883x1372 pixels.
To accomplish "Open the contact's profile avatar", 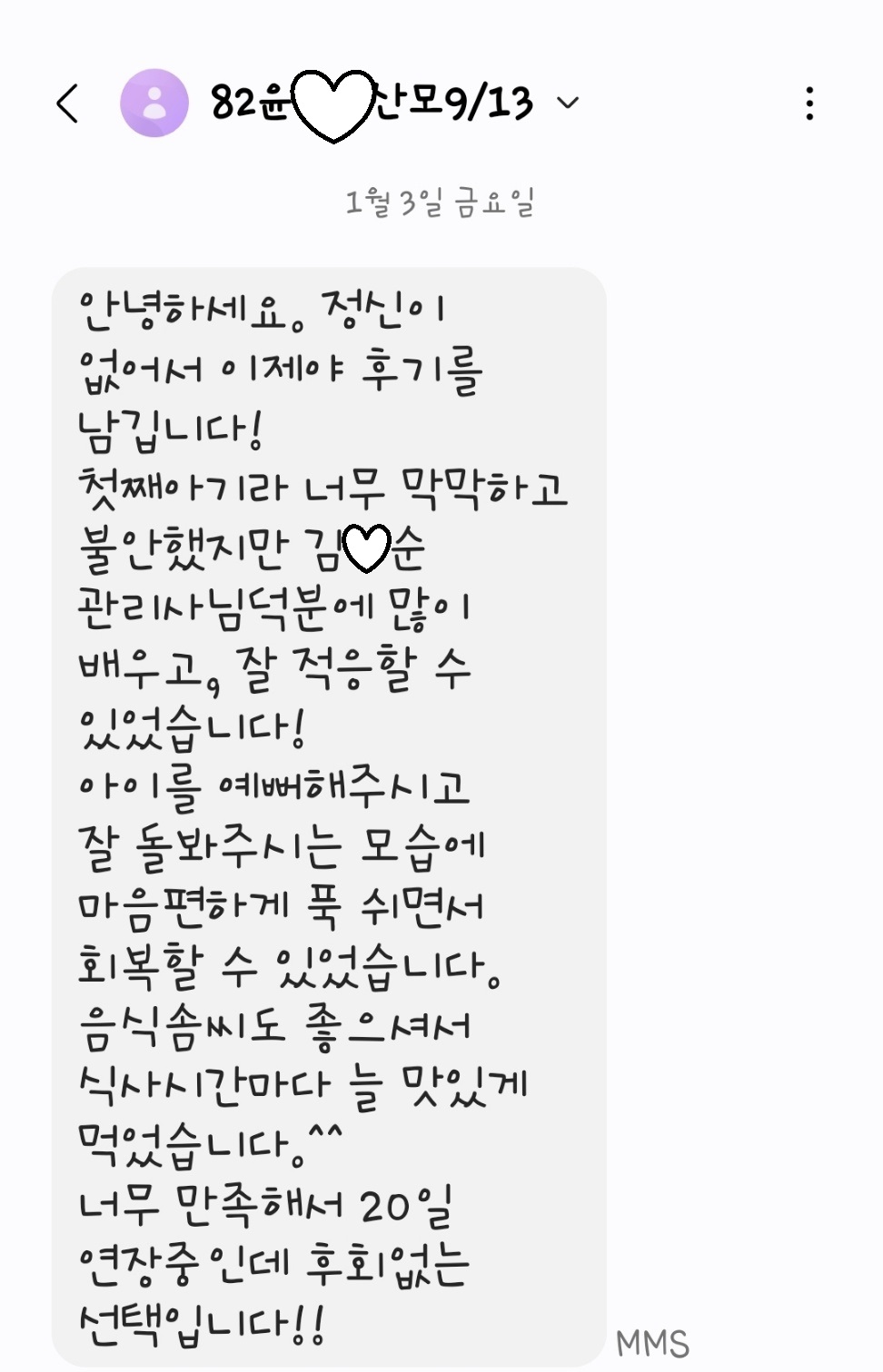I will 154,104.
